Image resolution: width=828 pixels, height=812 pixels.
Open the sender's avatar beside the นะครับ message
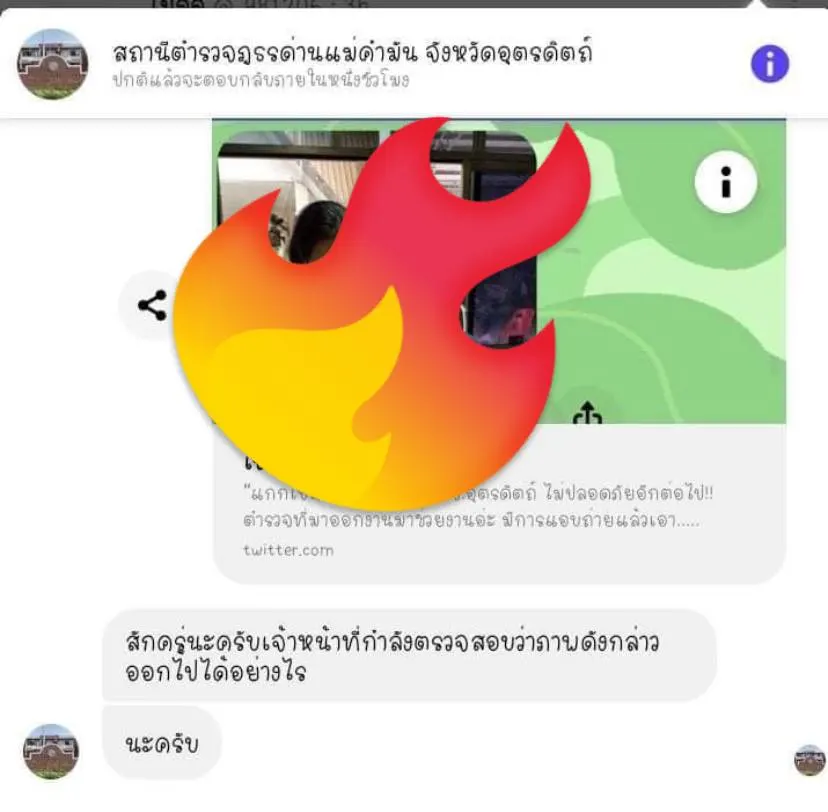(x=49, y=751)
